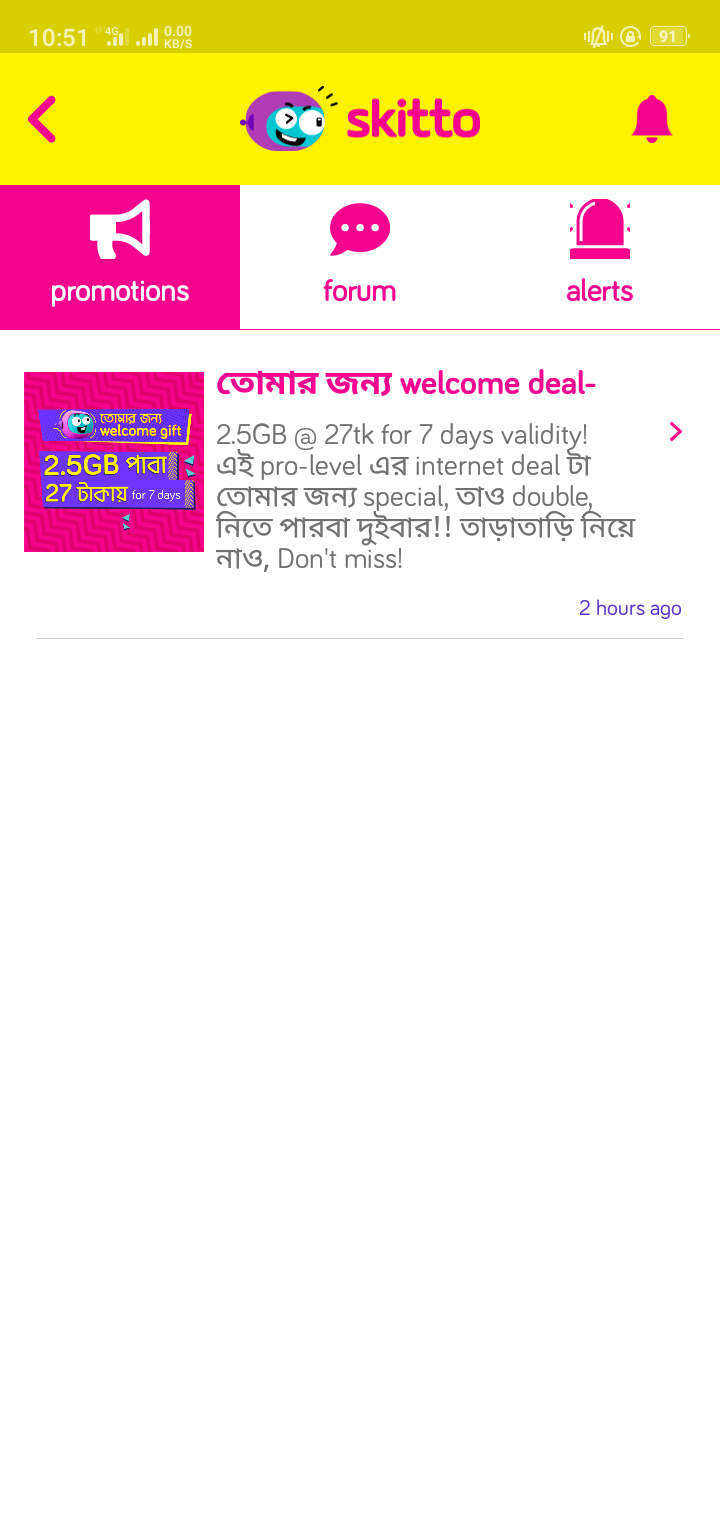Open the notifications bell
Screen dimensions: 720x1520
651,120
